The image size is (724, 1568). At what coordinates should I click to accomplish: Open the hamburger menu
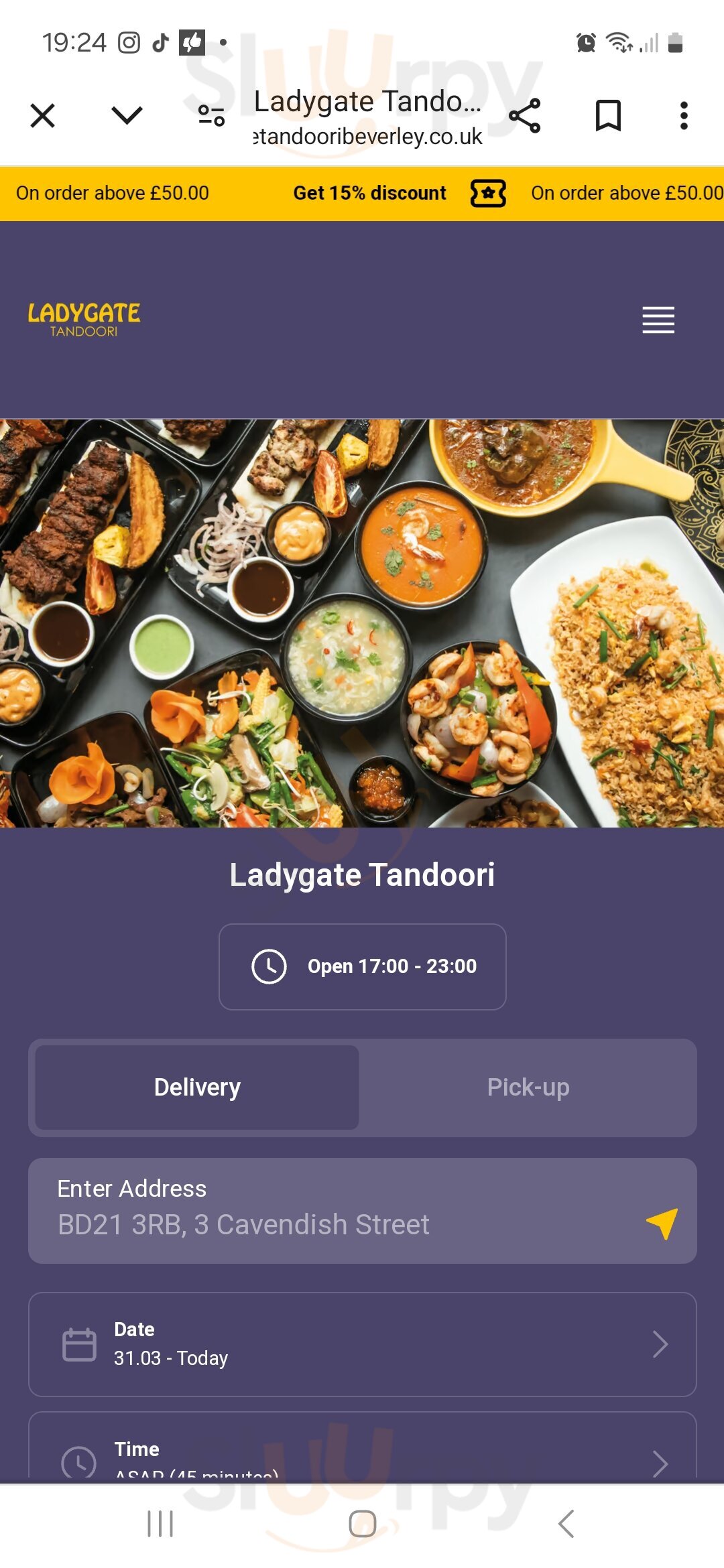click(658, 320)
